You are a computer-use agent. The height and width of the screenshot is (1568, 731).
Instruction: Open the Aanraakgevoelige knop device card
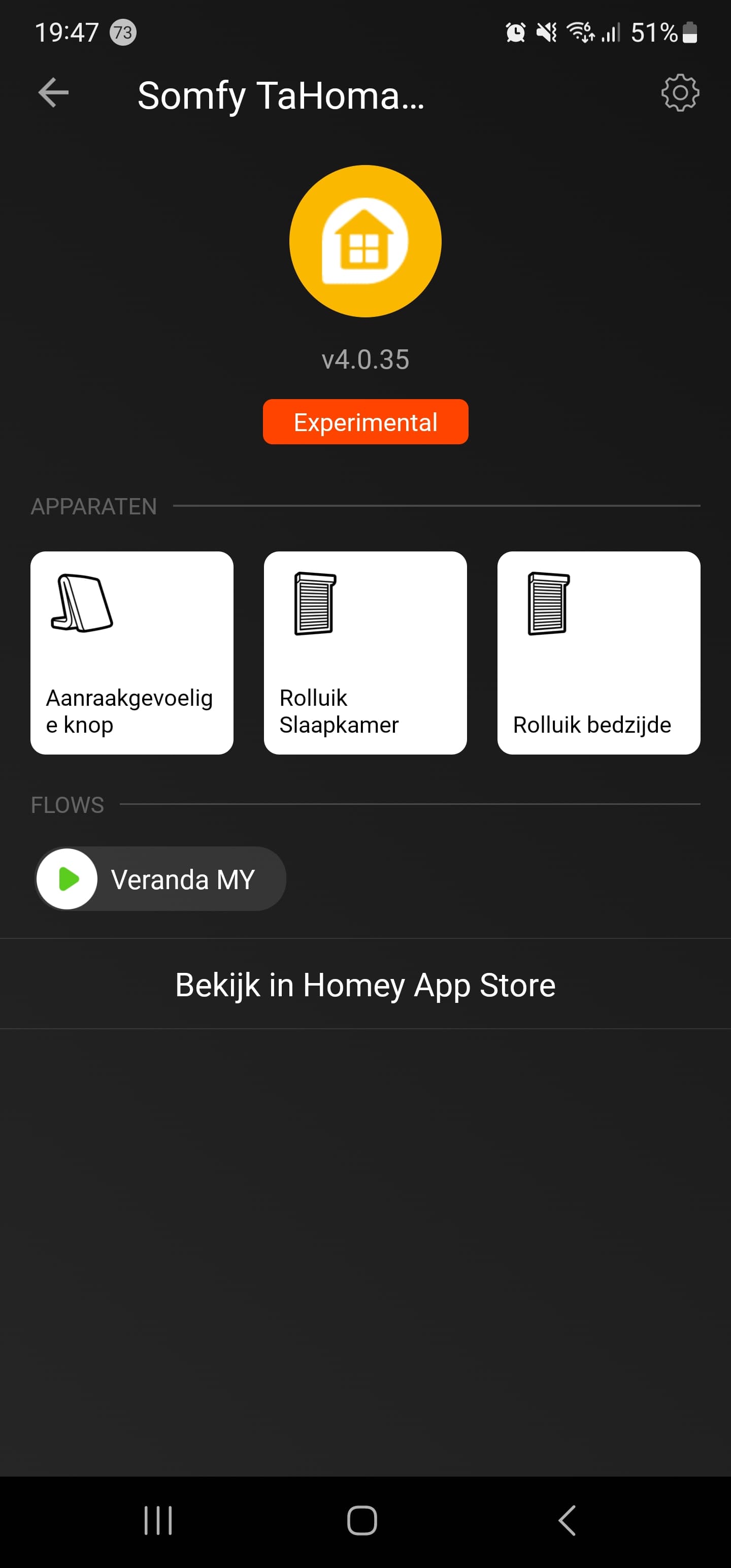coord(131,652)
